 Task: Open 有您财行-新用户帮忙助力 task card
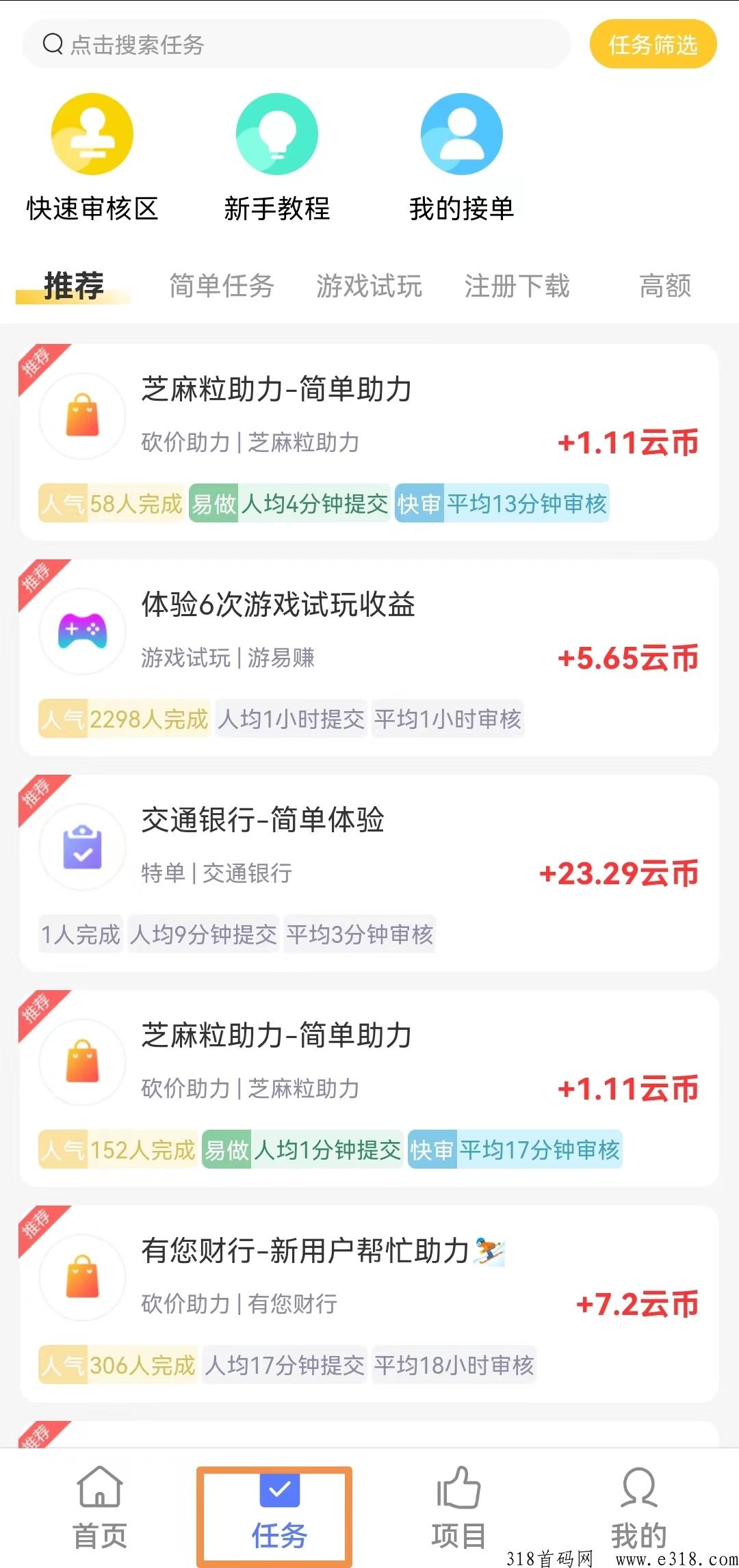click(x=369, y=1304)
